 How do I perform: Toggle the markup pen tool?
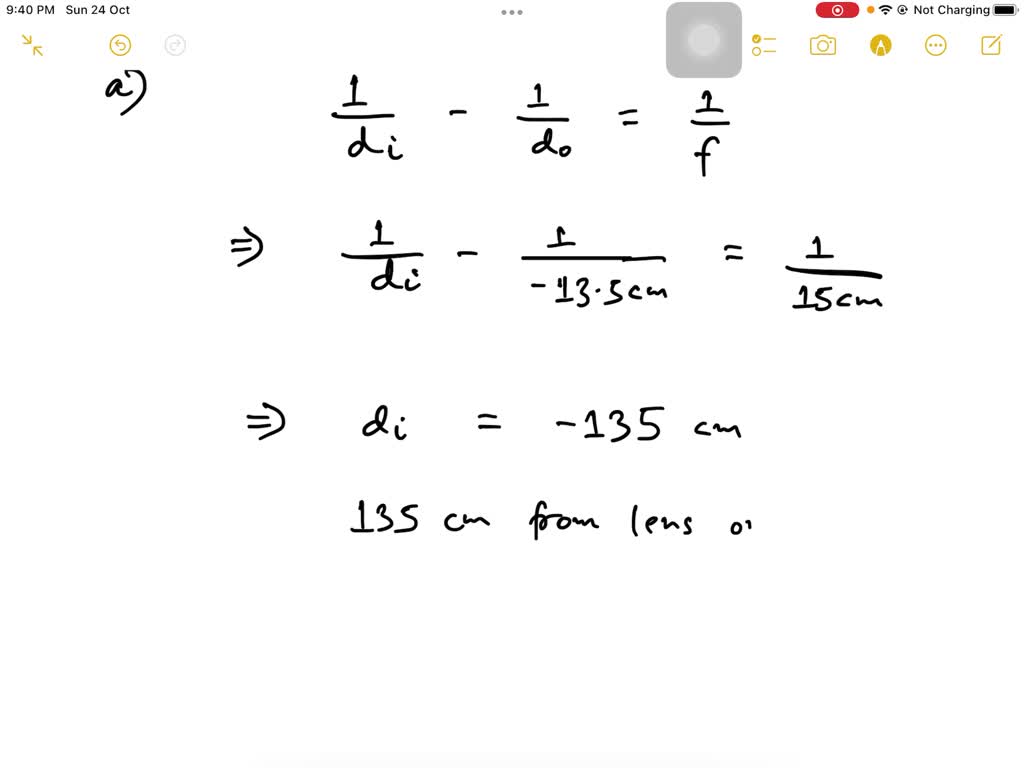coord(880,45)
